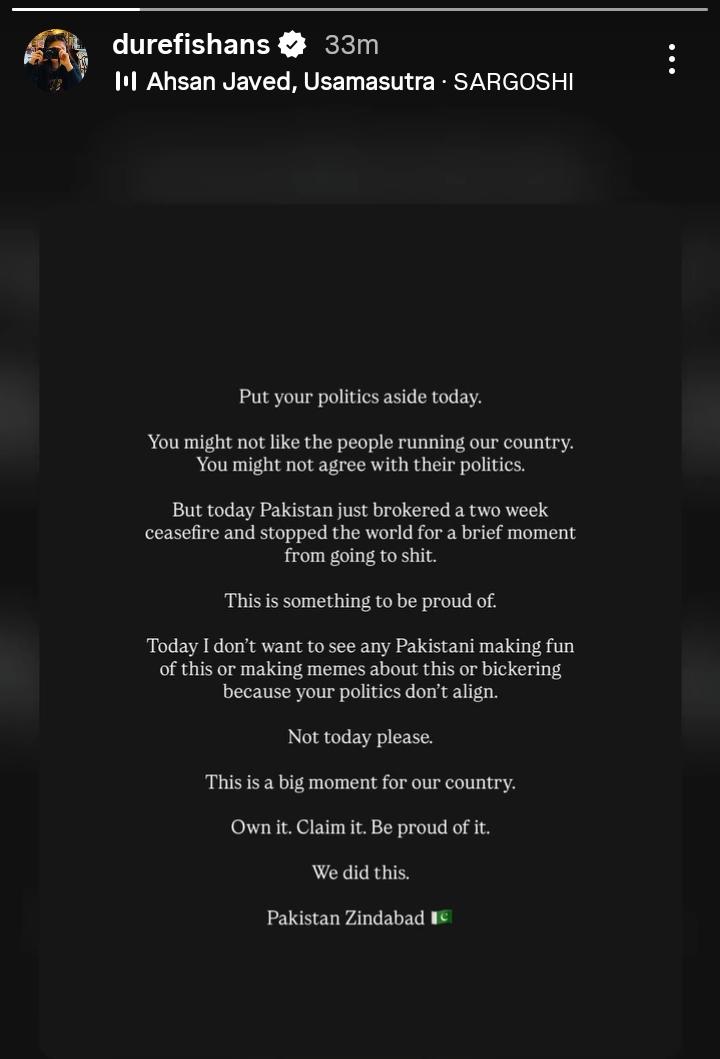Select the text Put your politics aside today
This screenshot has width=720, height=1059.
click(360, 396)
